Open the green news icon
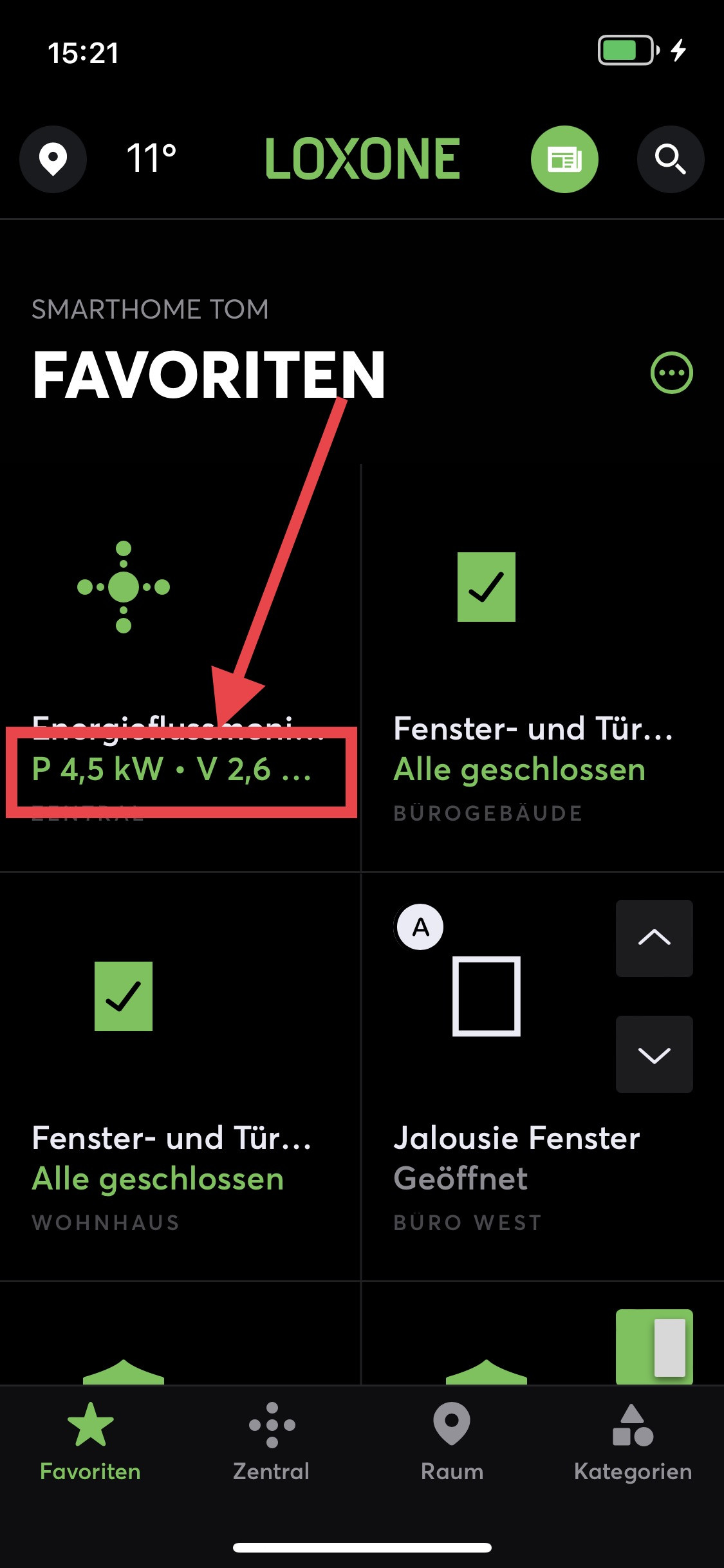This screenshot has width=724, height=1568. point(564,159)
